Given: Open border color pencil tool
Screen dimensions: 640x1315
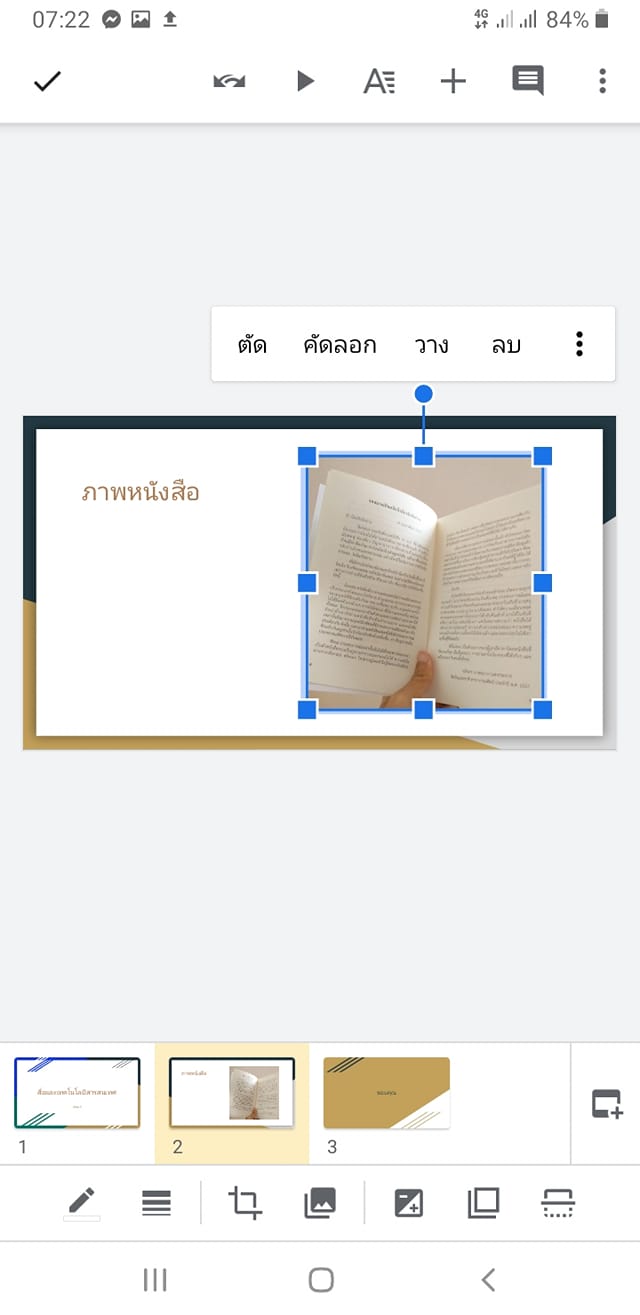Looking at the screenshot, I should 82,1203.
